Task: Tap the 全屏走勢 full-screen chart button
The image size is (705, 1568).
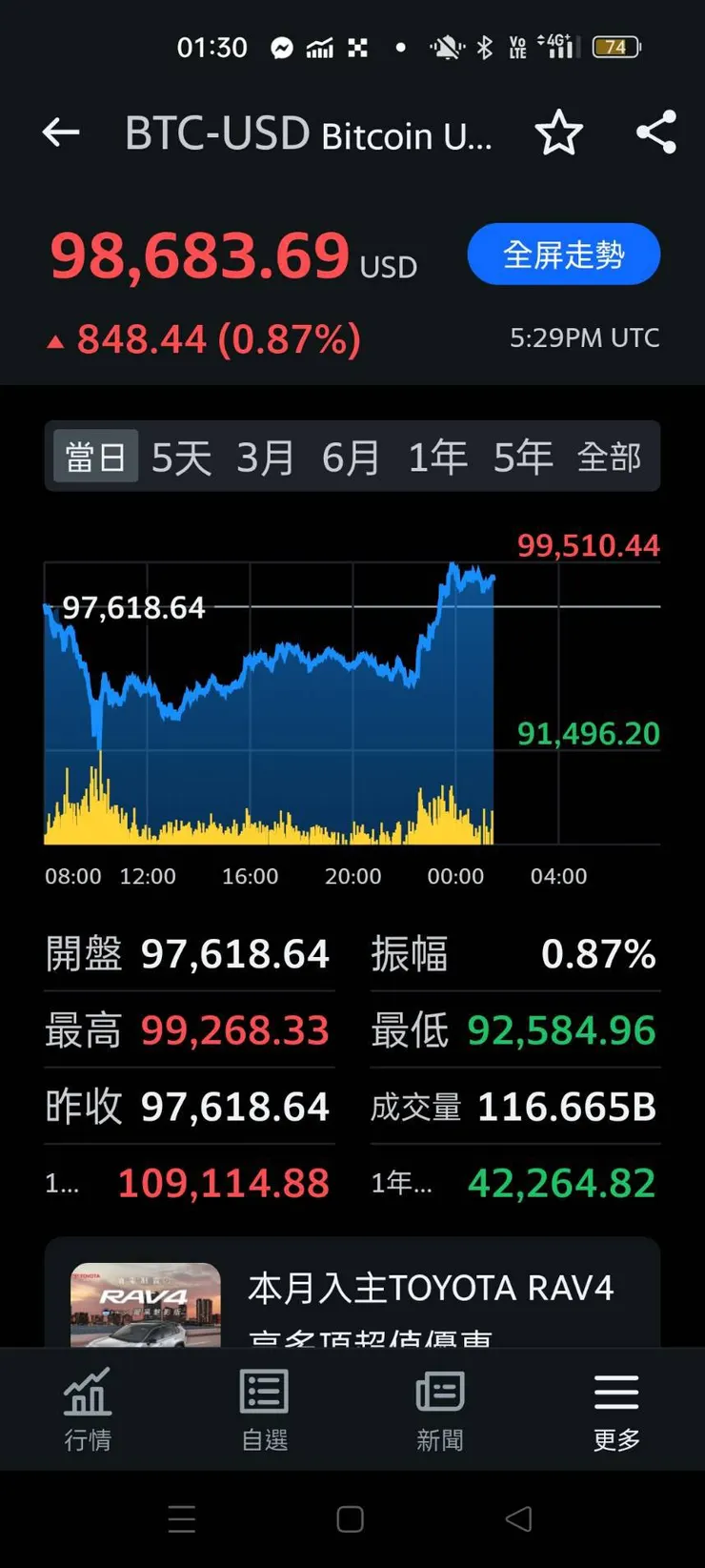Action: click(563, 254)
